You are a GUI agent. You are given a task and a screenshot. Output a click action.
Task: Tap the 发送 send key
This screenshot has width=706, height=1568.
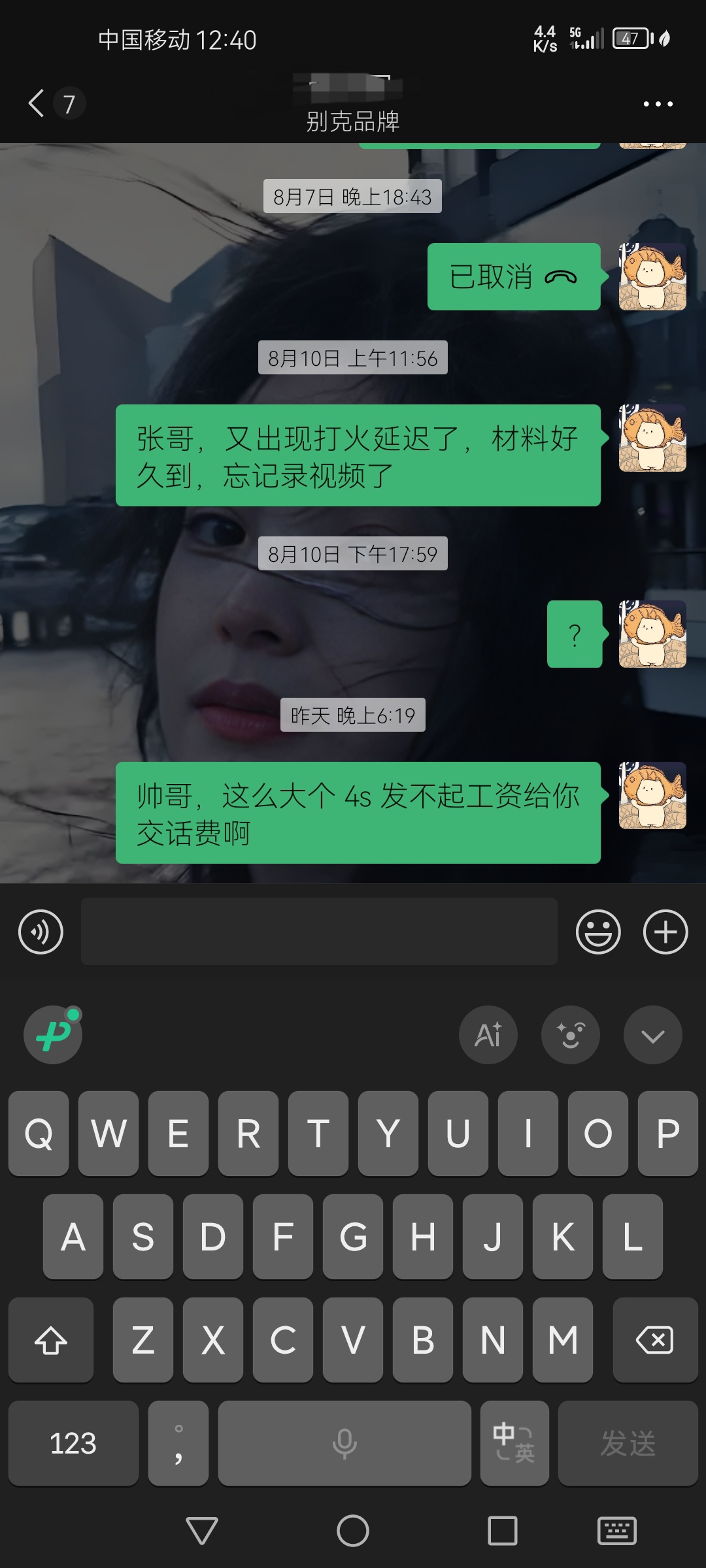tap(628, 1443)
